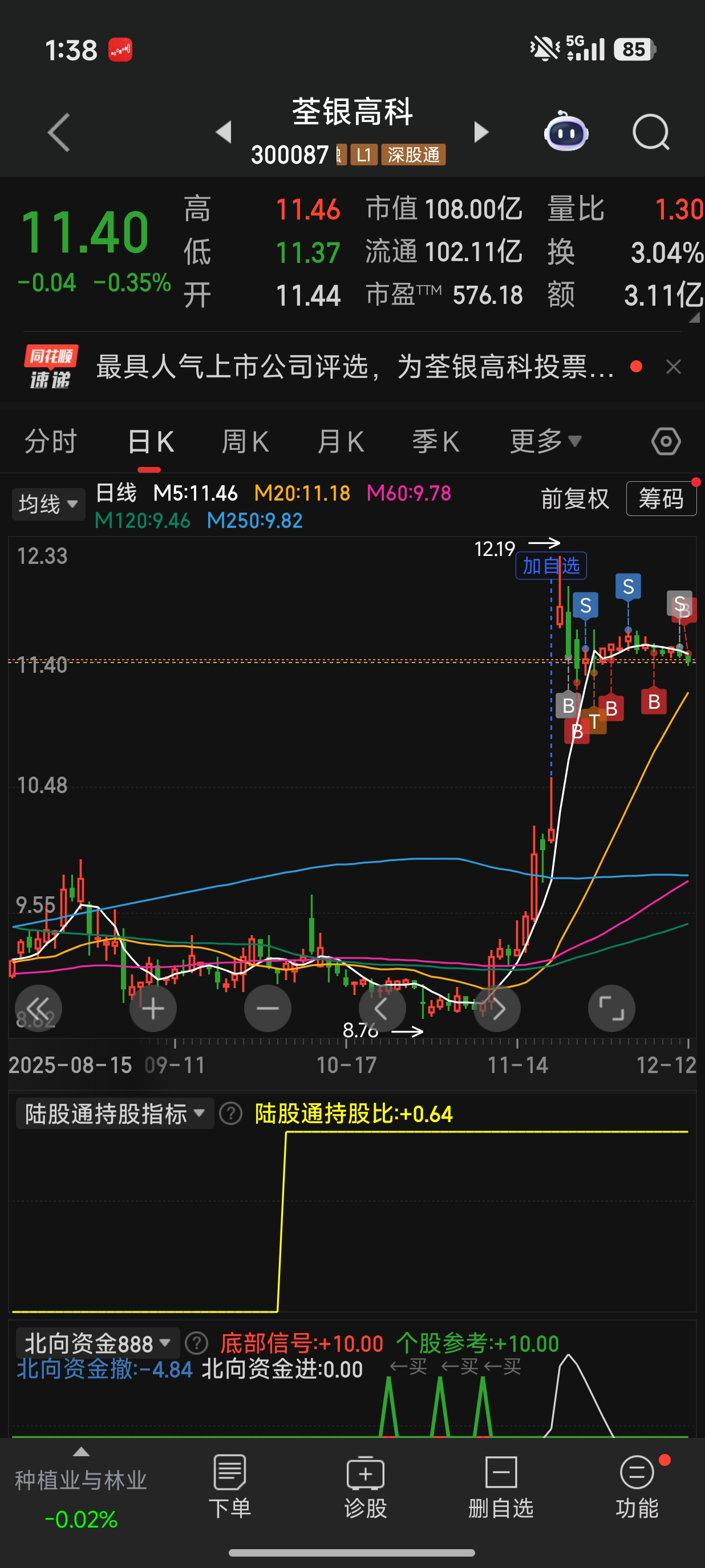This screenshot has height=1568, width=705.
Task: Expand the 更多 period dropdown
Action: point(545,442)
